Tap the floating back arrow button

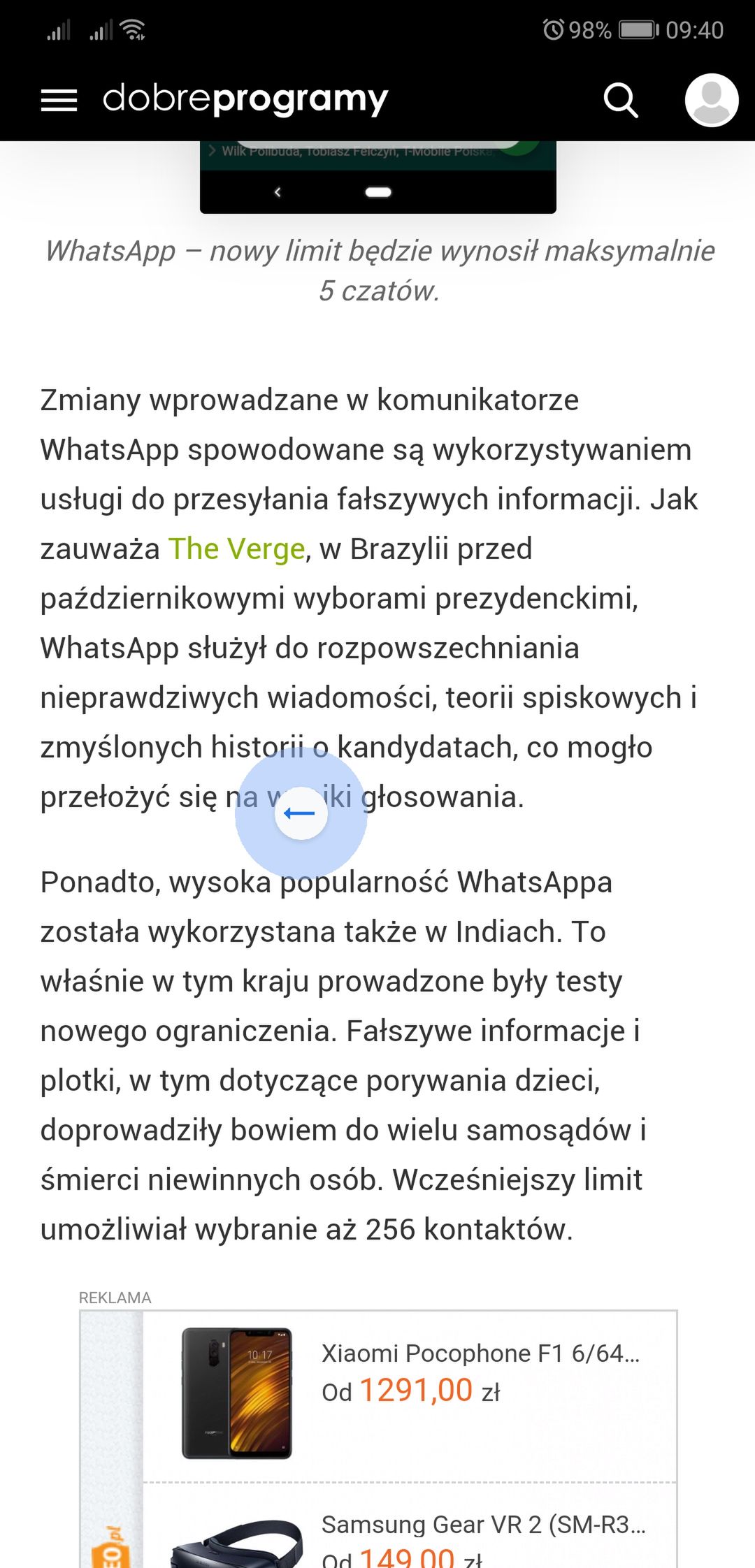click(301, 813)
